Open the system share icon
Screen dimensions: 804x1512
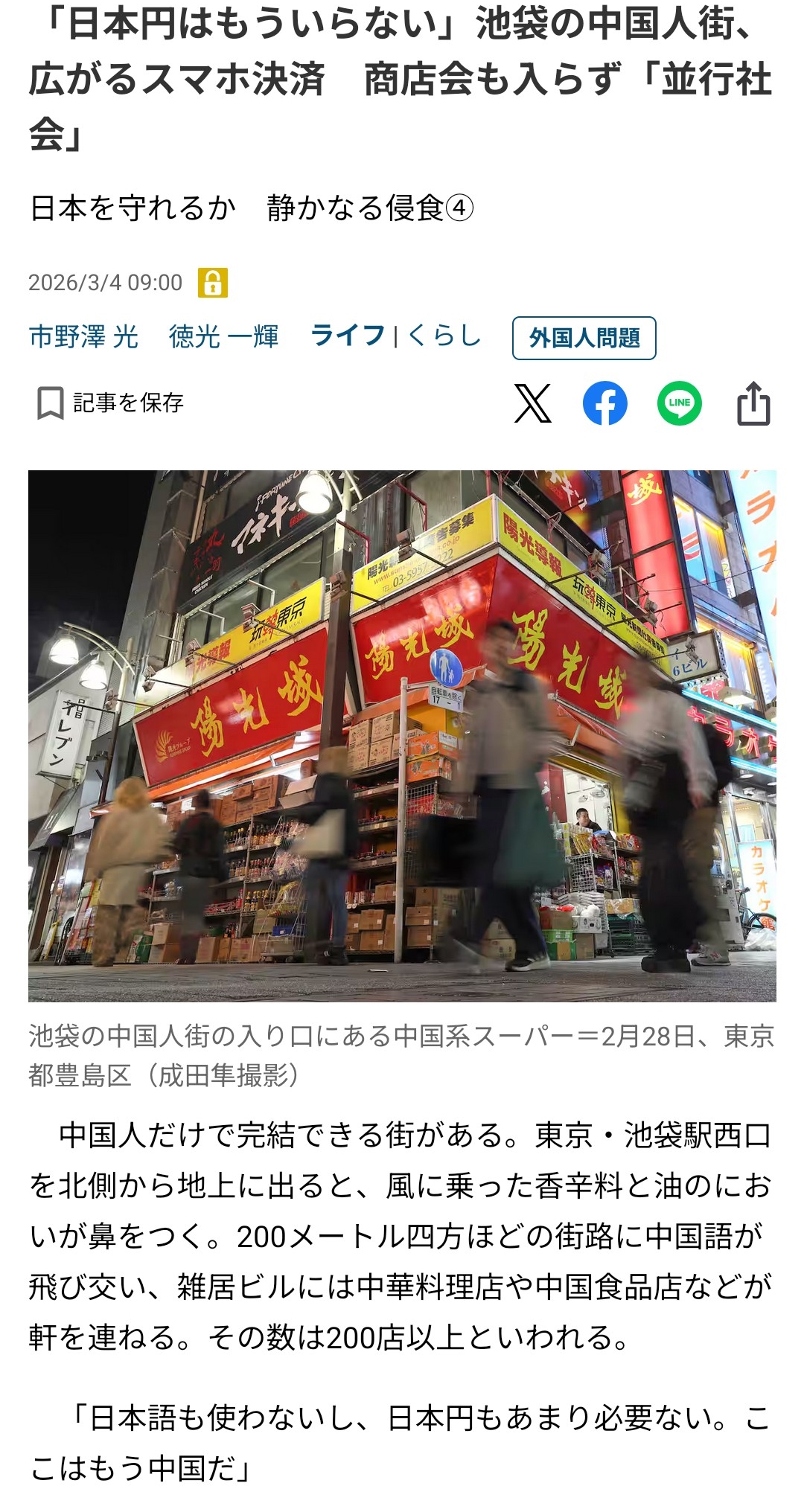point(753,403)
